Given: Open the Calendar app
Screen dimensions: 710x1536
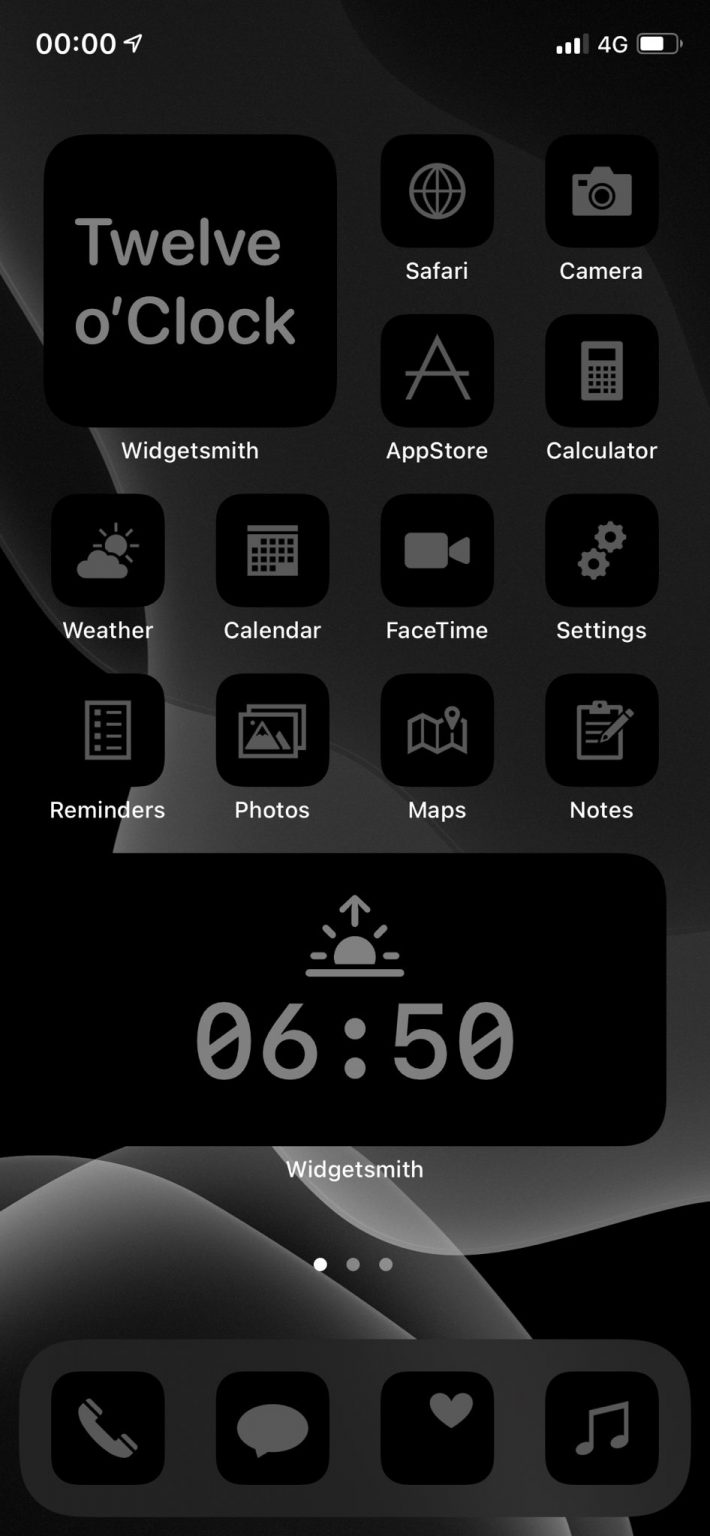Looking at the screenshot, I should (272, 551).
